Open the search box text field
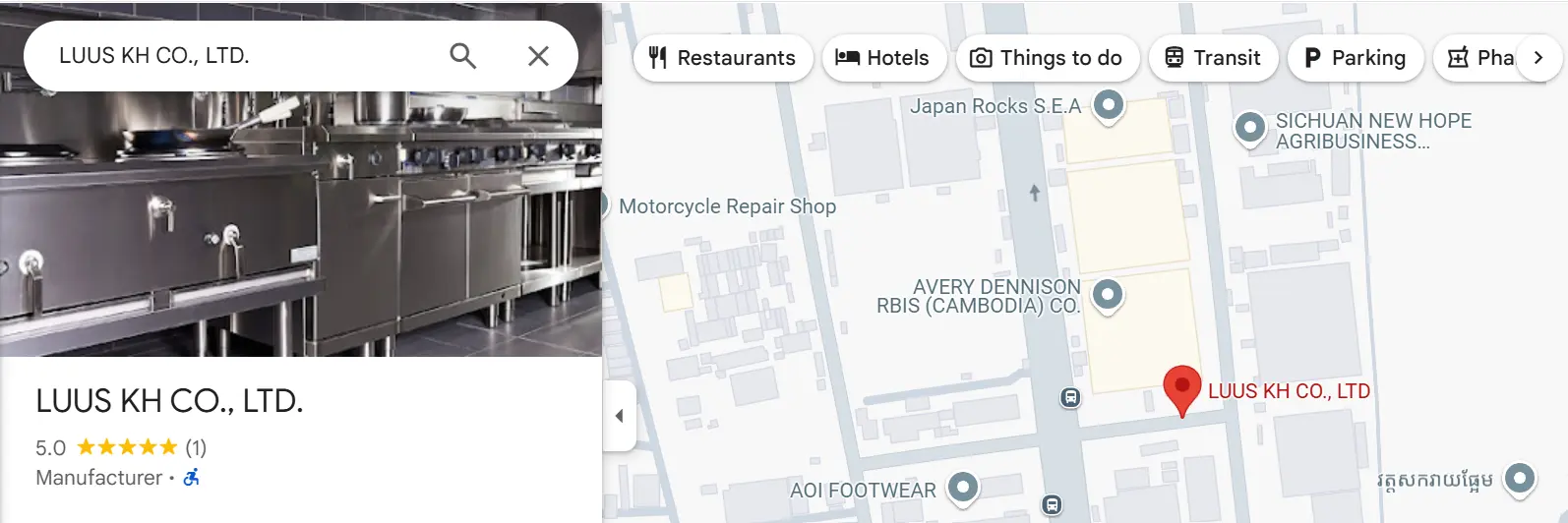This screenshot has width=1568, height=523. 236,56
